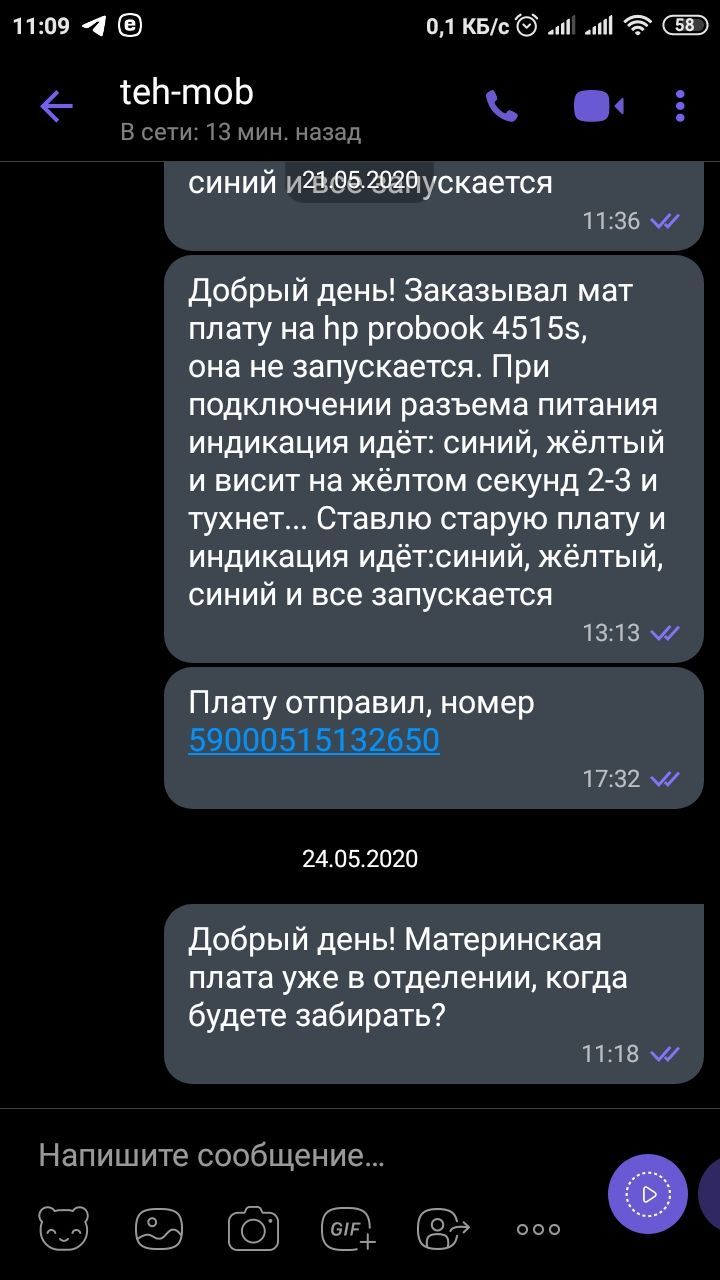
Task: Record an instant video message
Action: (x=647, y=1193)
